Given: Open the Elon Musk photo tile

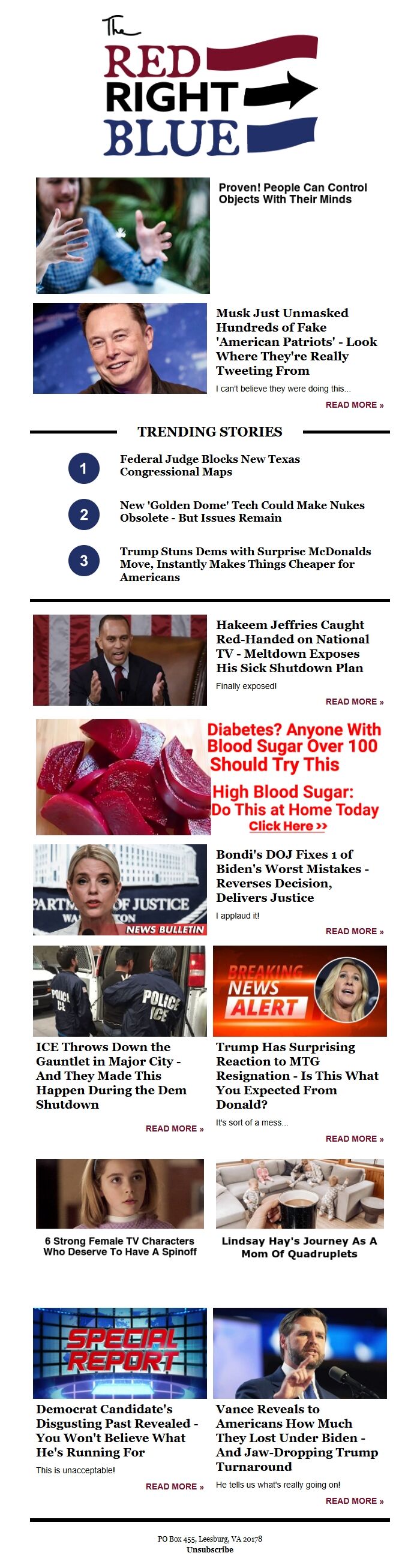Looking at the screenshot, I should (120, 348).
